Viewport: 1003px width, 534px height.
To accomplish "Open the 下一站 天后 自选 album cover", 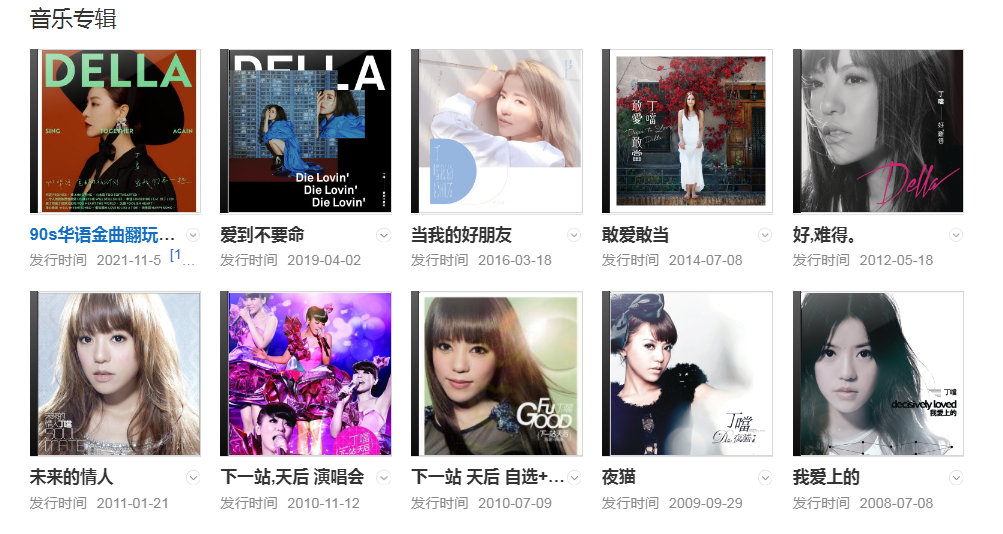I will pos(498,374).
